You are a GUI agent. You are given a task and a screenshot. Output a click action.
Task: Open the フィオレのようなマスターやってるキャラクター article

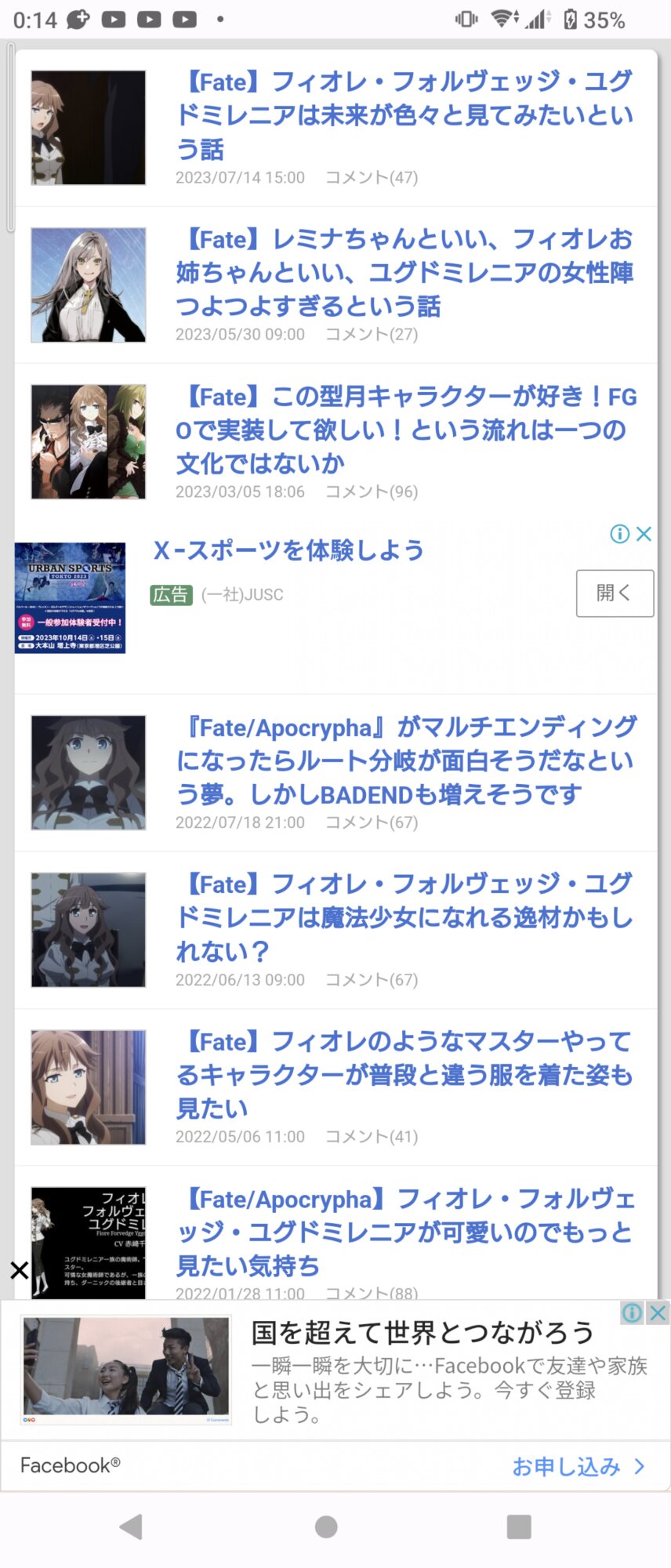coord(404,1075)
